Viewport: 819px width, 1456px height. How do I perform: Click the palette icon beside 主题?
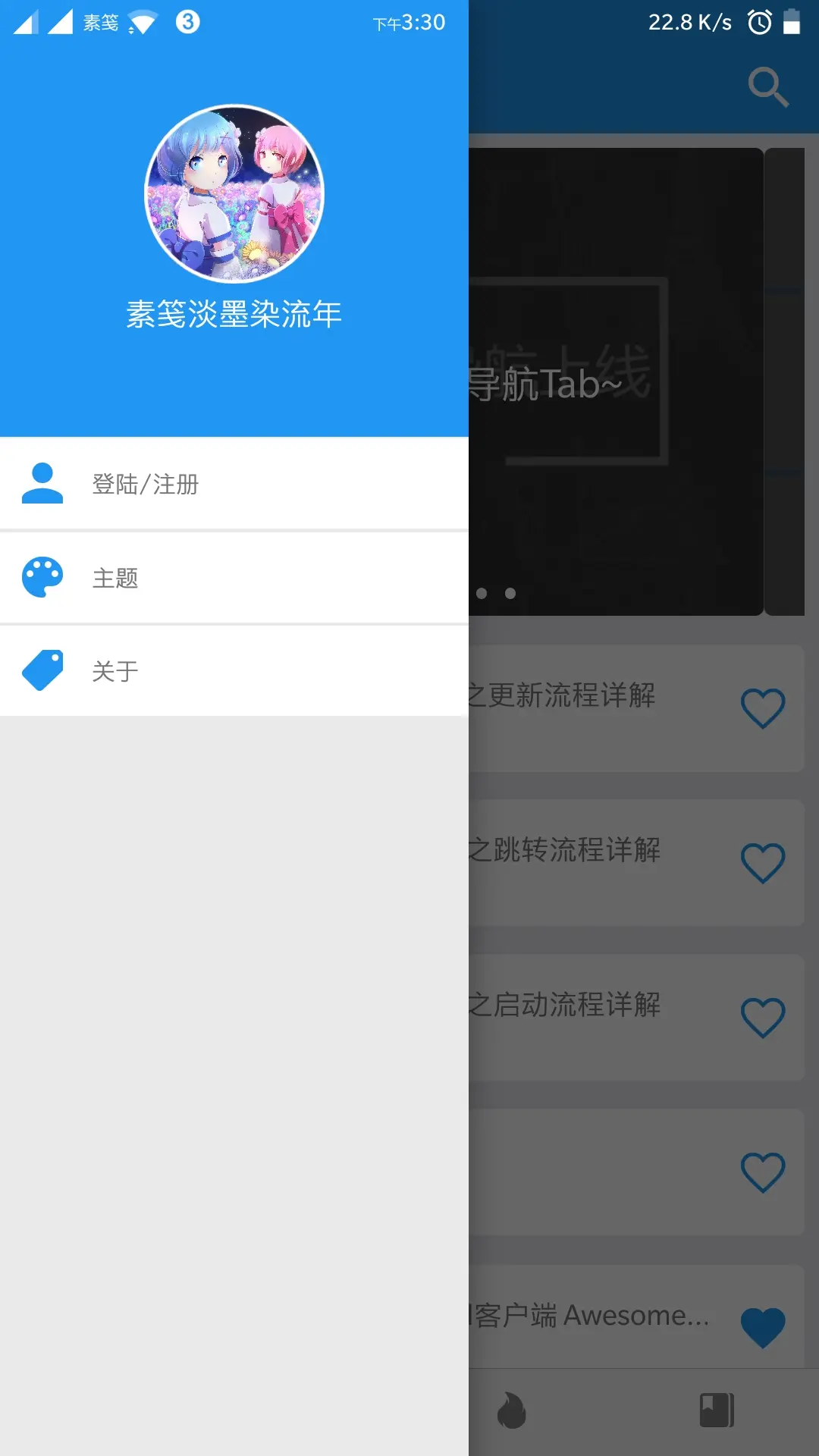43,576
